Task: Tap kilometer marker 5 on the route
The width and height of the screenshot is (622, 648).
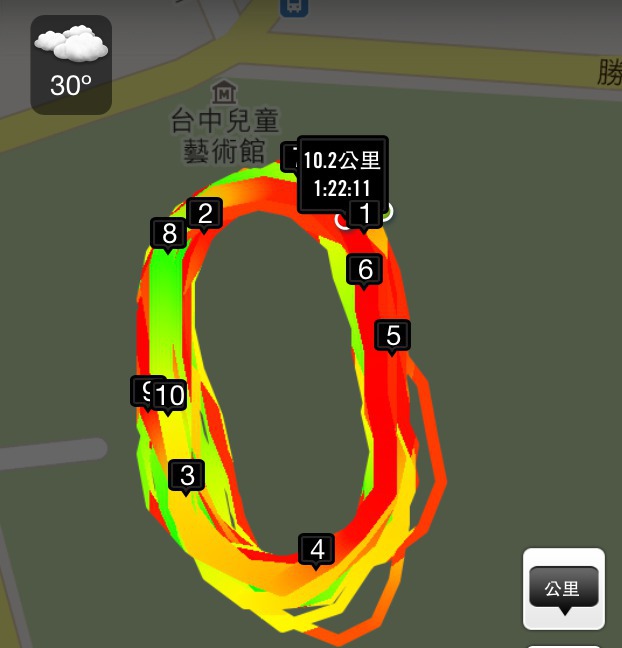Action: click(392, 335)
